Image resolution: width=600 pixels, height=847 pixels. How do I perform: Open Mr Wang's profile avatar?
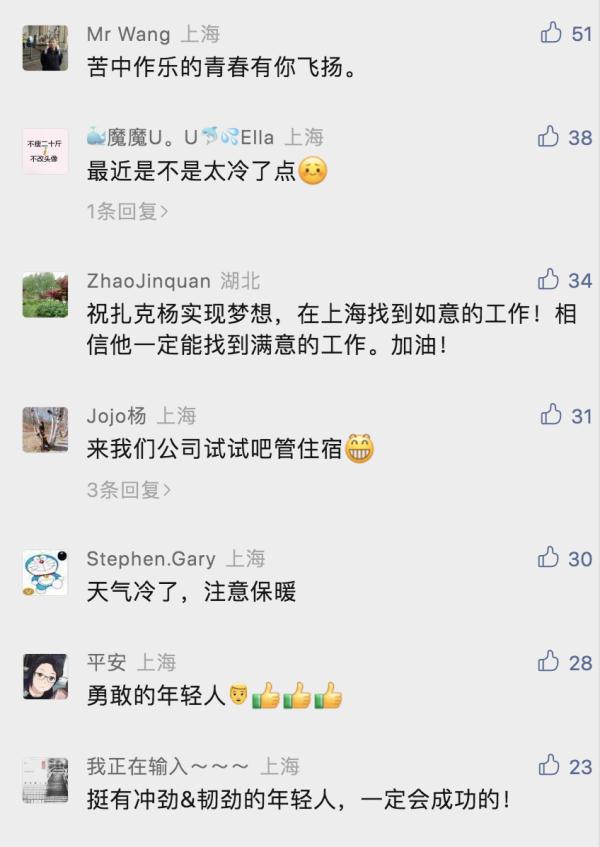tap(45, 48)
